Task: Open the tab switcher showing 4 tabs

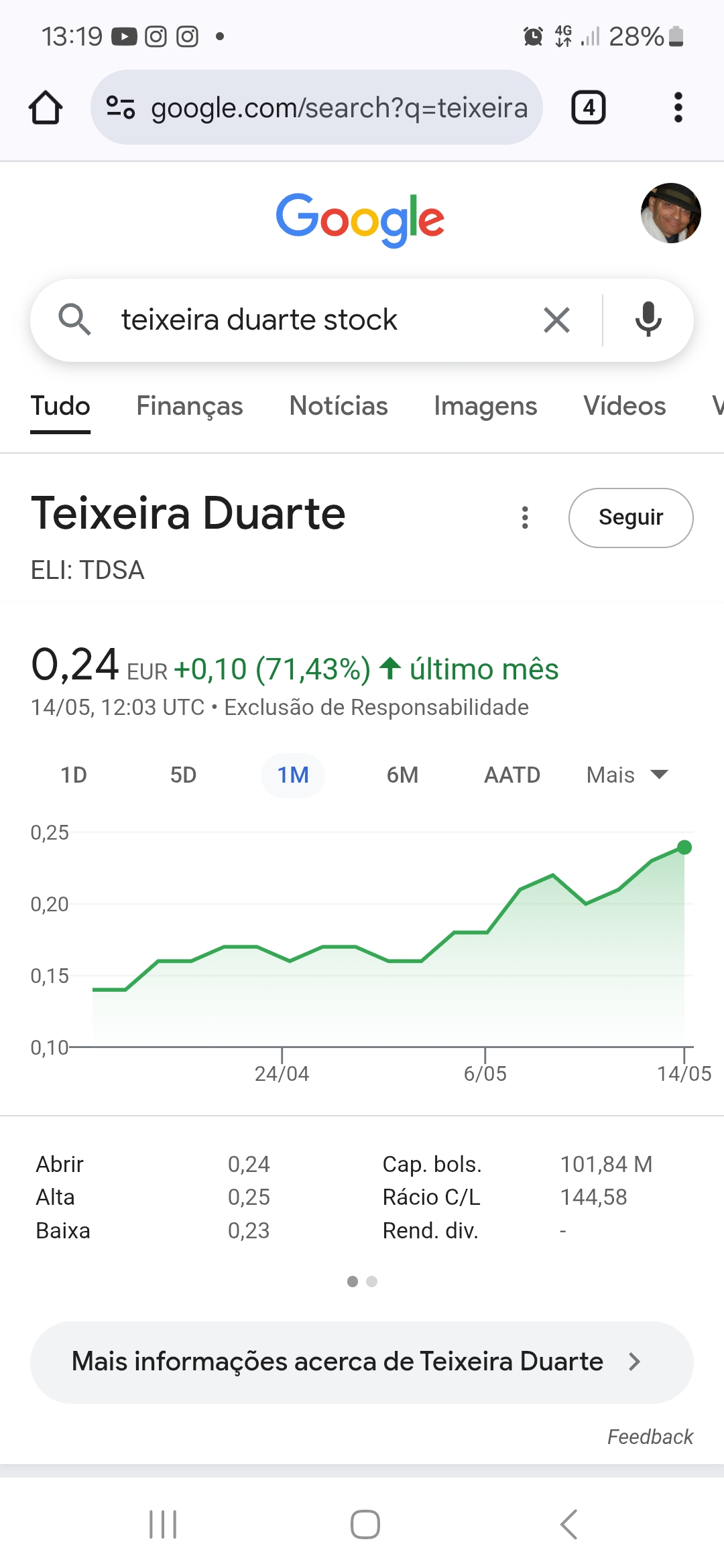Action: pos(588,108)
